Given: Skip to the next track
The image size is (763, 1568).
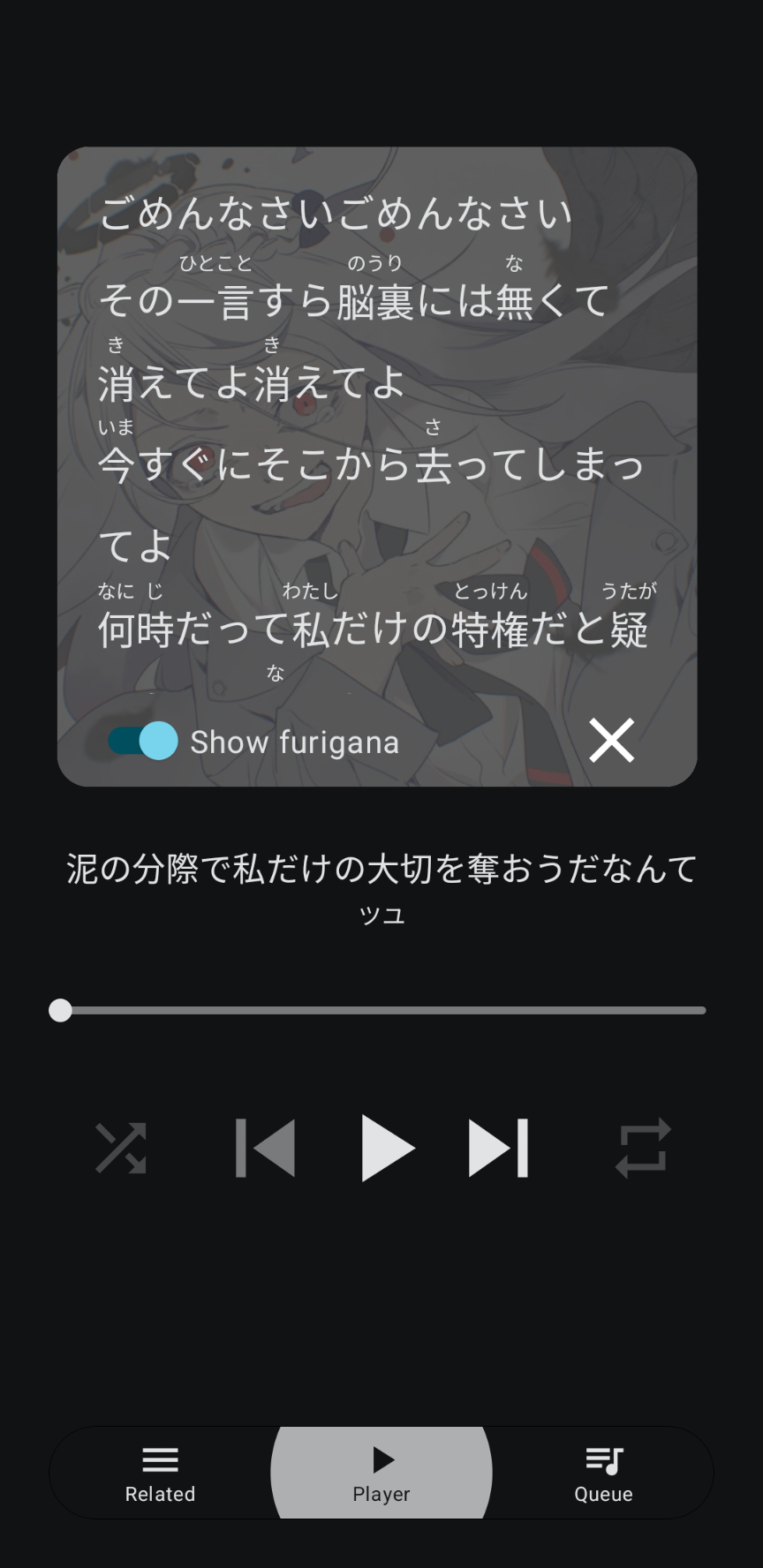Looking at the screenshot, I should (x=498, y=1148).
